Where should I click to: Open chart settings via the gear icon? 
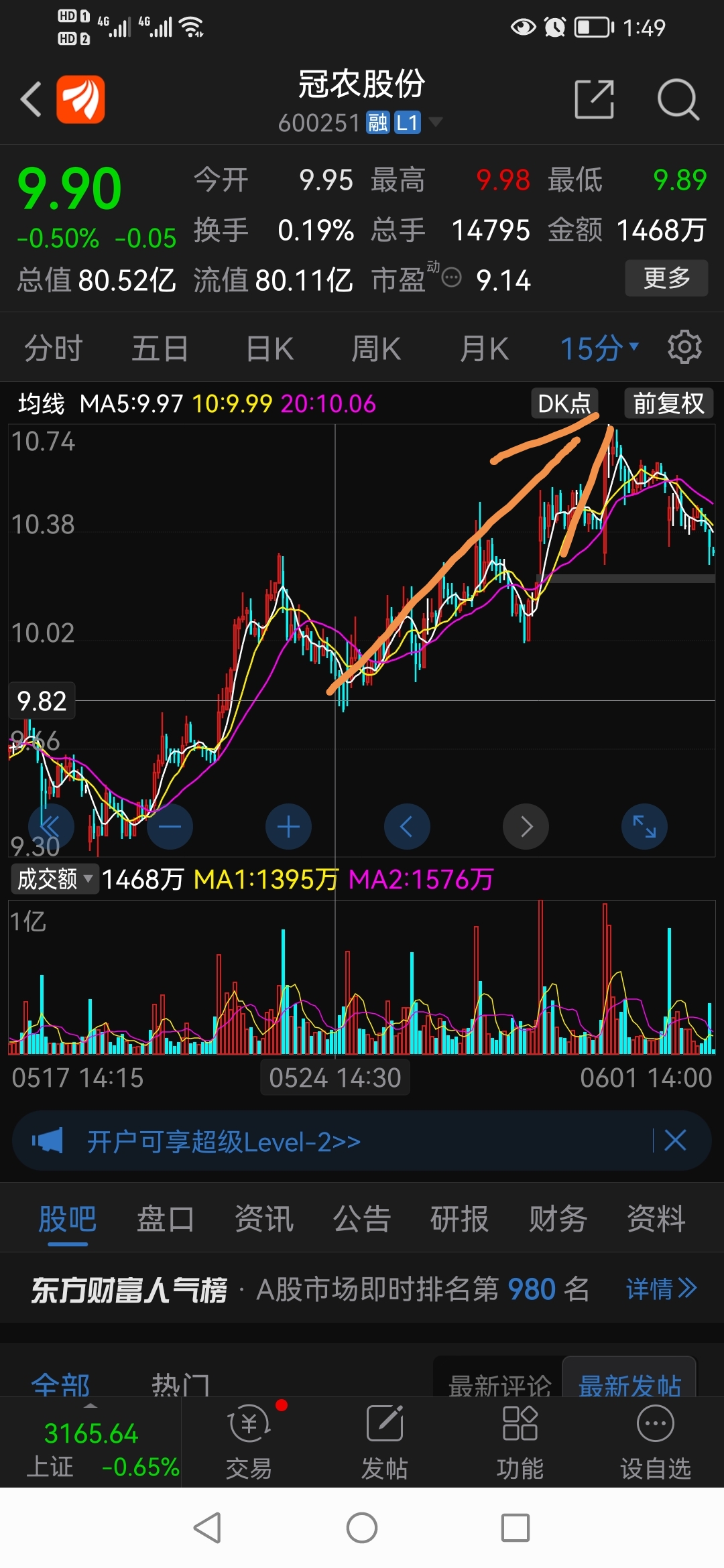click(x=684, y=347)
